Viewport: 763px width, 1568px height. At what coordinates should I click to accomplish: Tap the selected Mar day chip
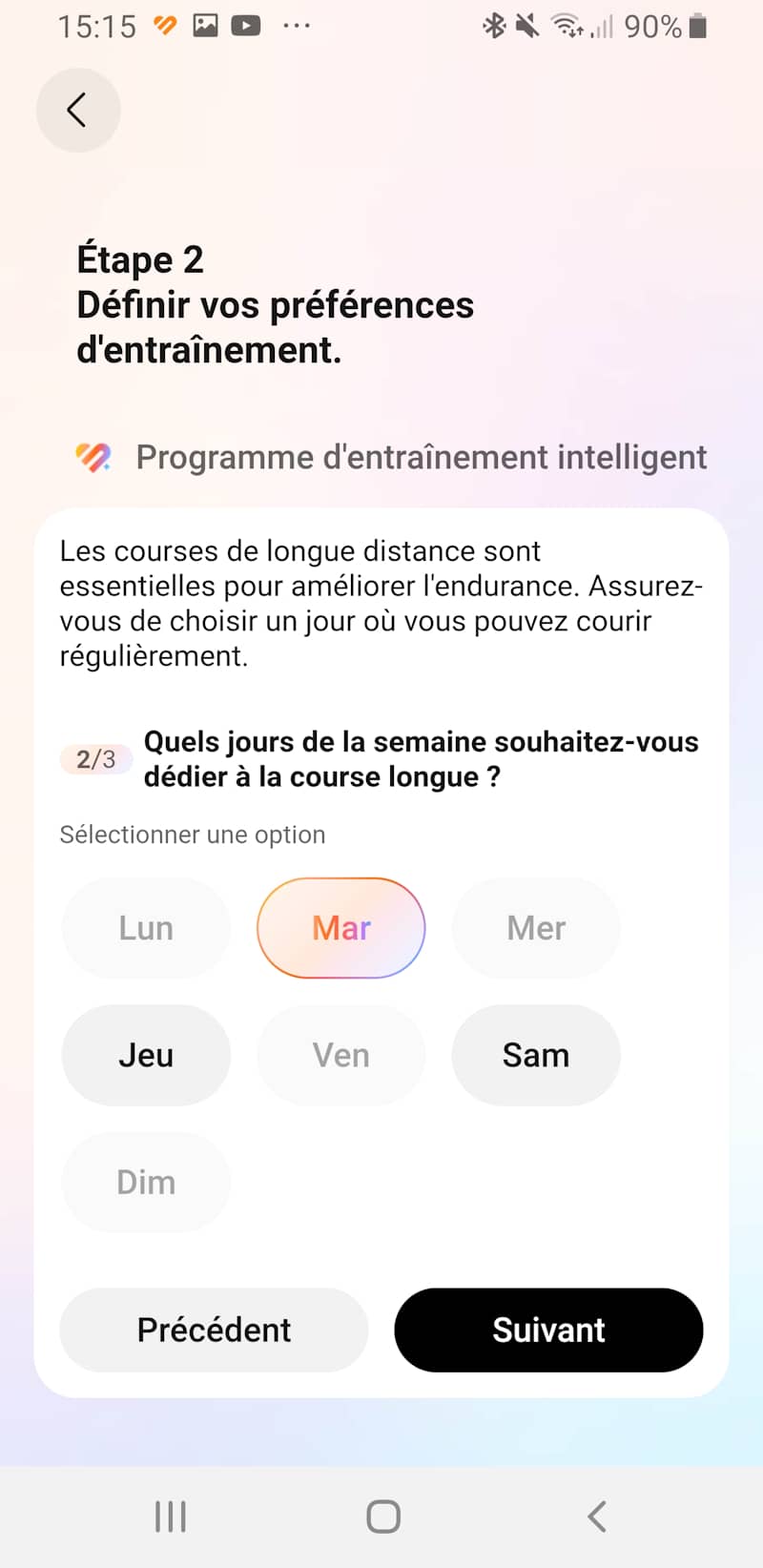pos(340,928)
